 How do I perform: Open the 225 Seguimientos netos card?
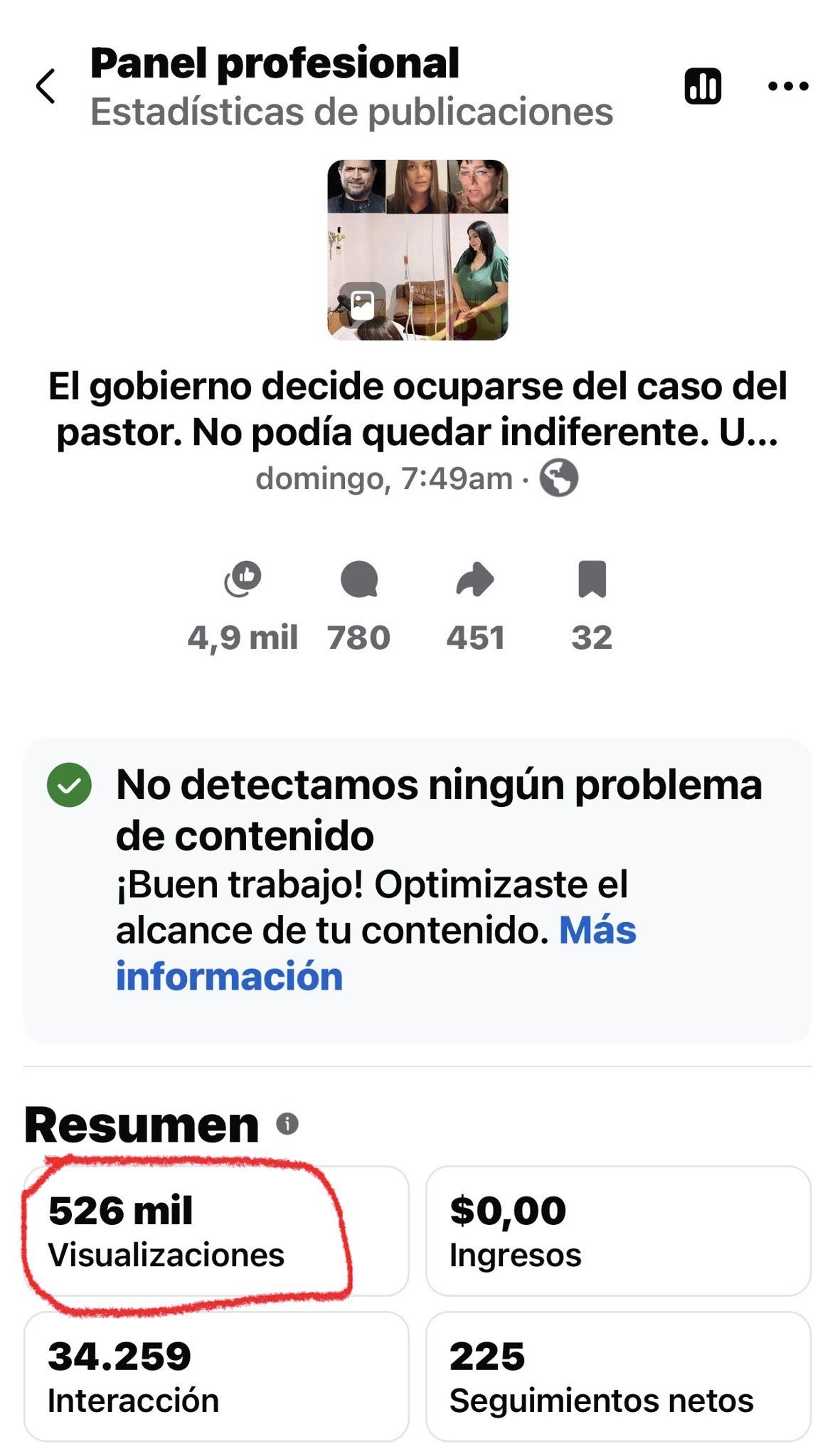(617, 1376)
